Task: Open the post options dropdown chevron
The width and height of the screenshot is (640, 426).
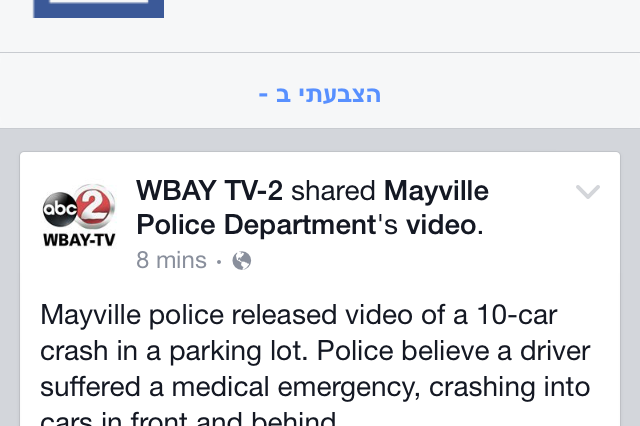Action: coord(588,192)
